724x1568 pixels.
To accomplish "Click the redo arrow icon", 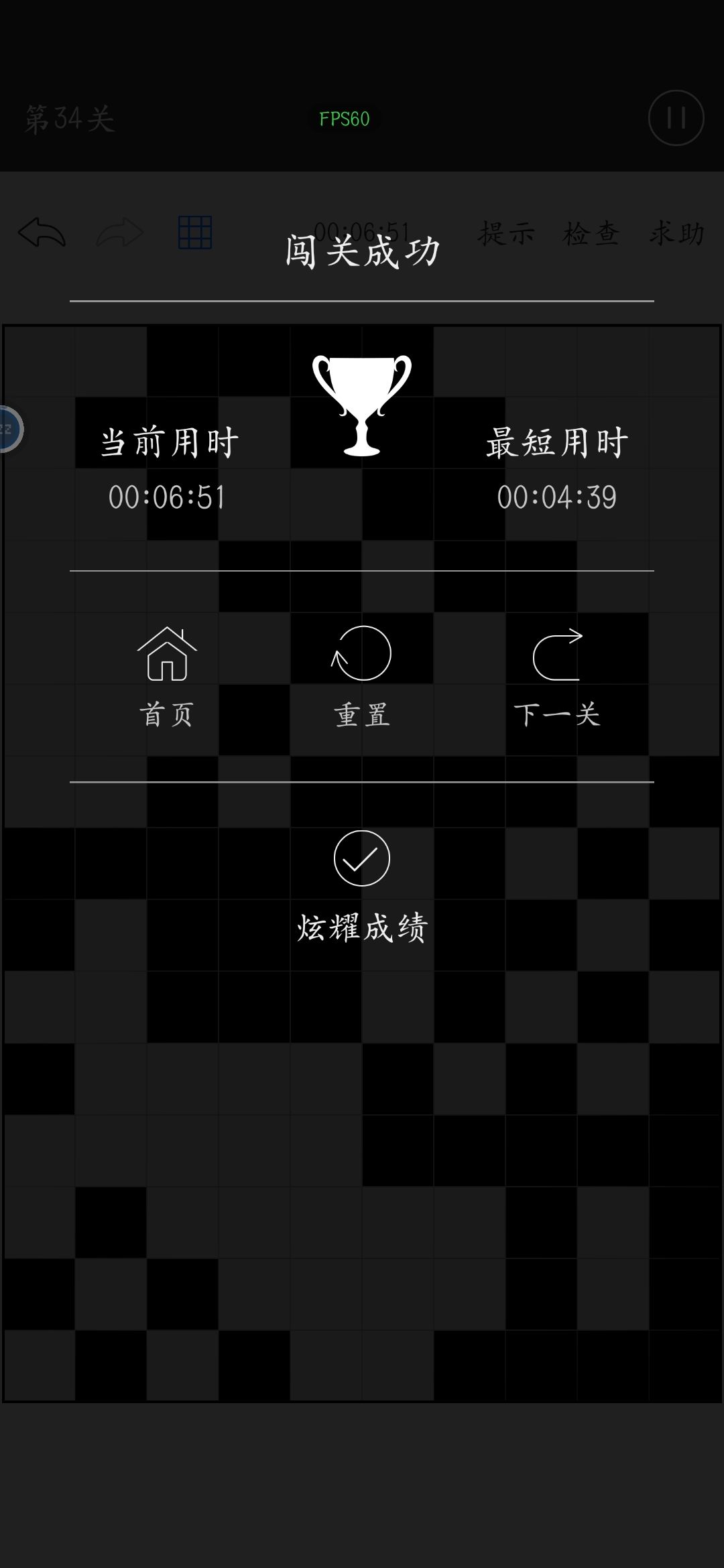I will tap(119, 233).
